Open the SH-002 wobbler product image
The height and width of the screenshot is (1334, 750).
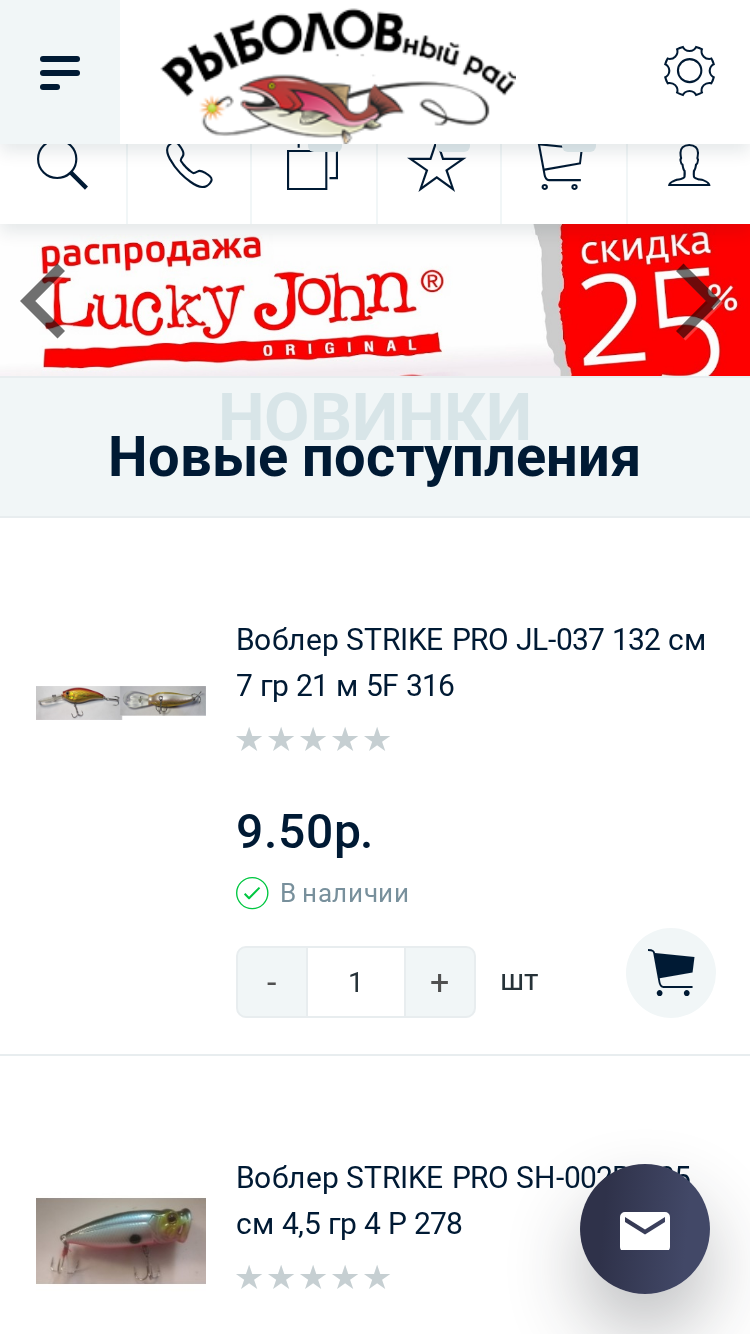tap(121, 1241)
